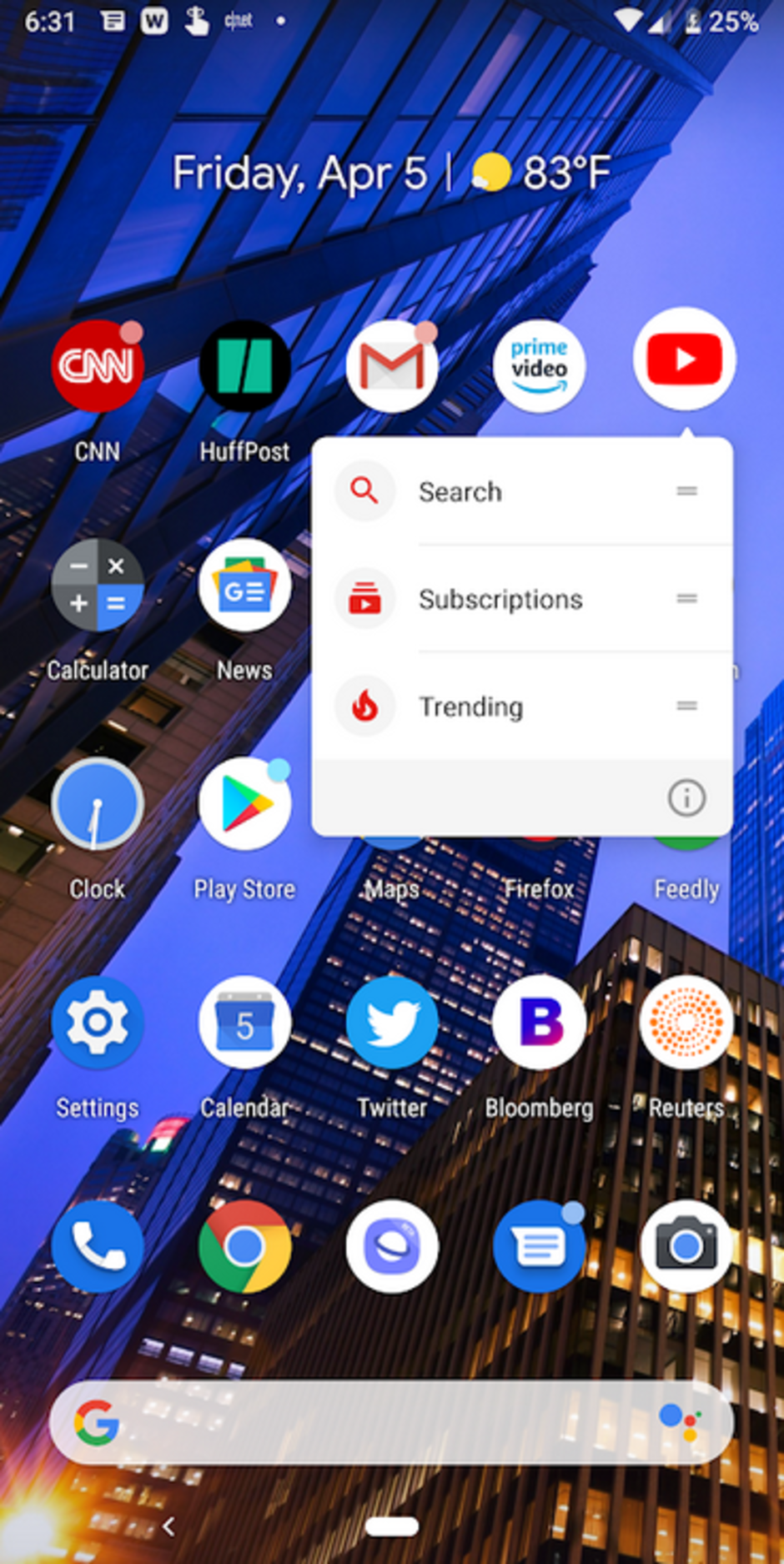The height and width of the screenshot is (1564, 784).
Task: Open the Subscriptions shortcut
Action: click(x=500, y=599)
